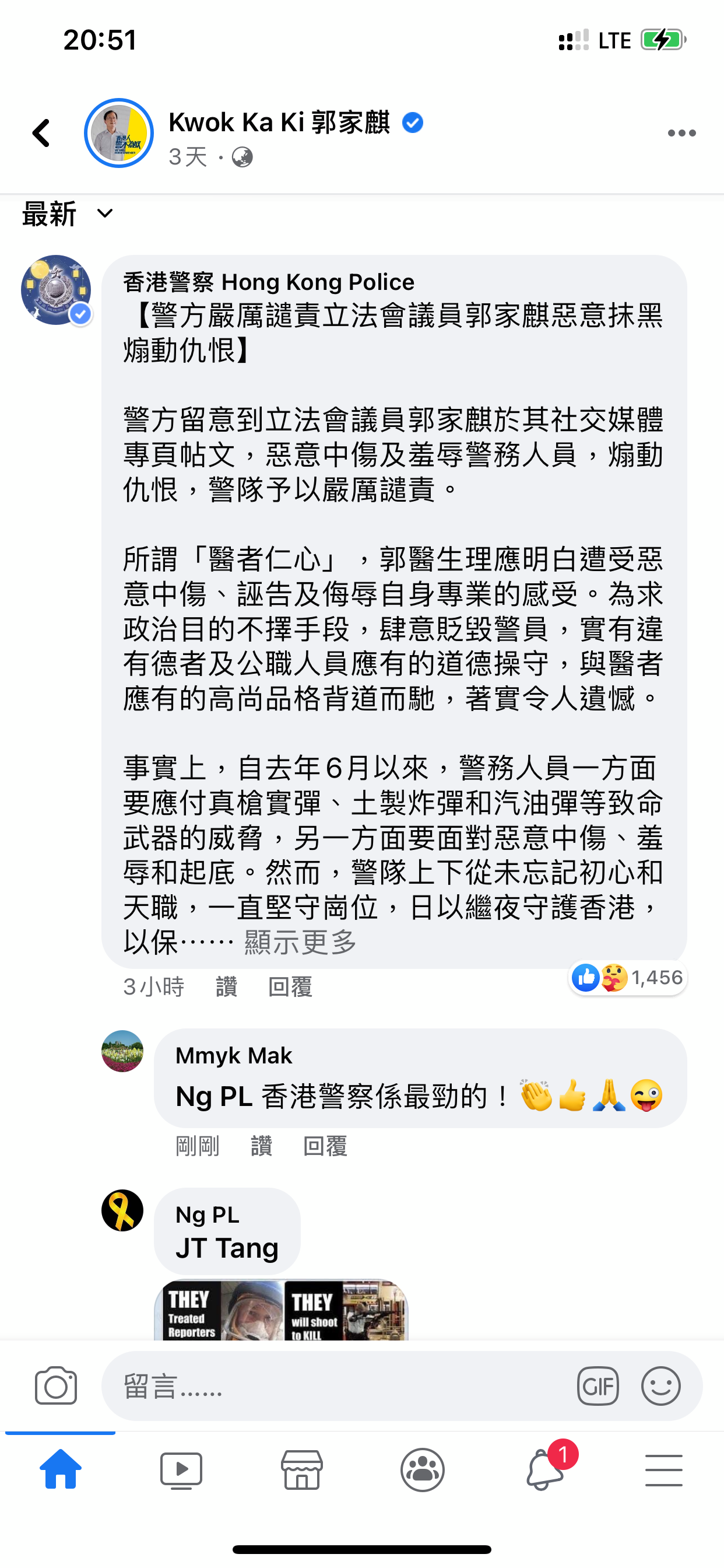Reply to Mmyk Mak's comment
724x1568 pixels.
point(325,1146)
